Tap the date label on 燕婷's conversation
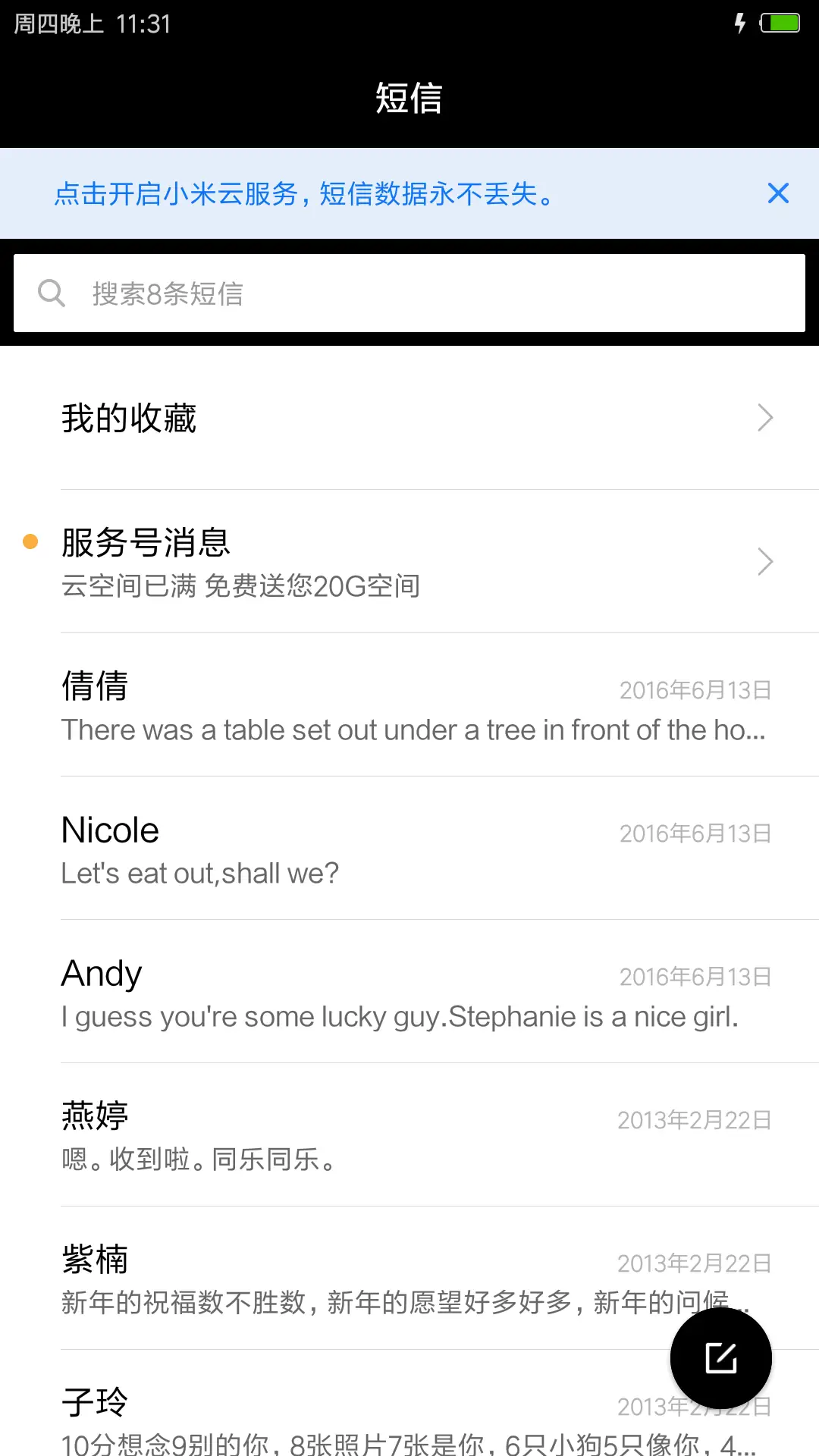 coord(693,1119)
